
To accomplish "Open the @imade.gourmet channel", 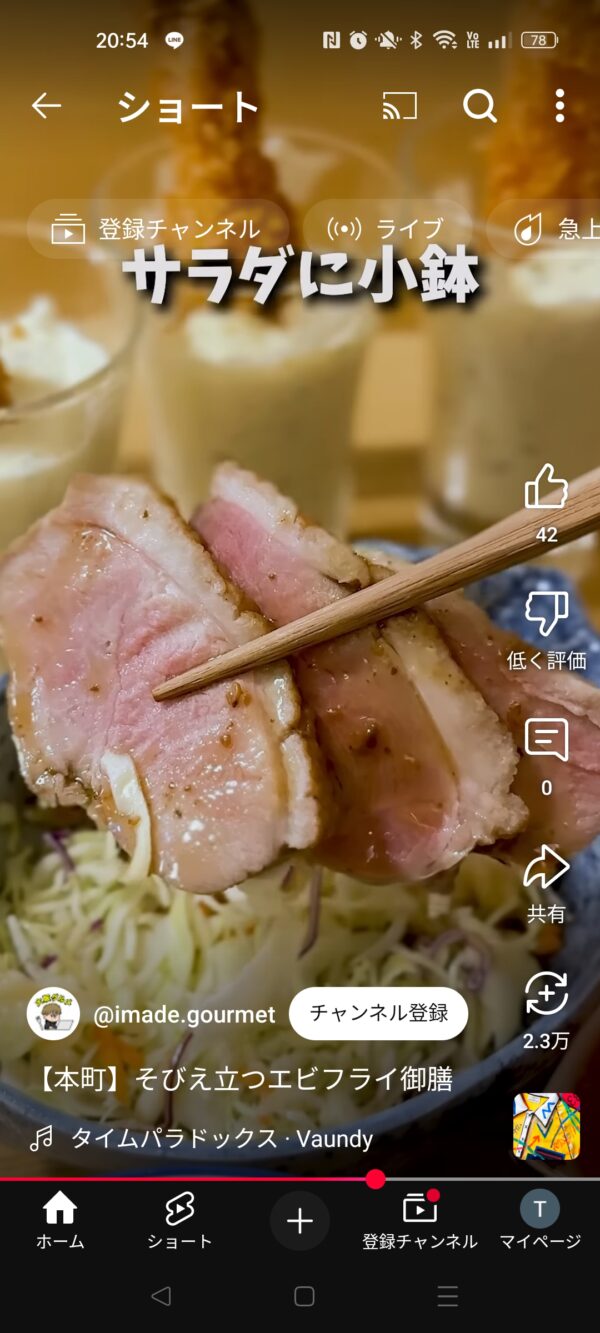I will click(184, 1015).
